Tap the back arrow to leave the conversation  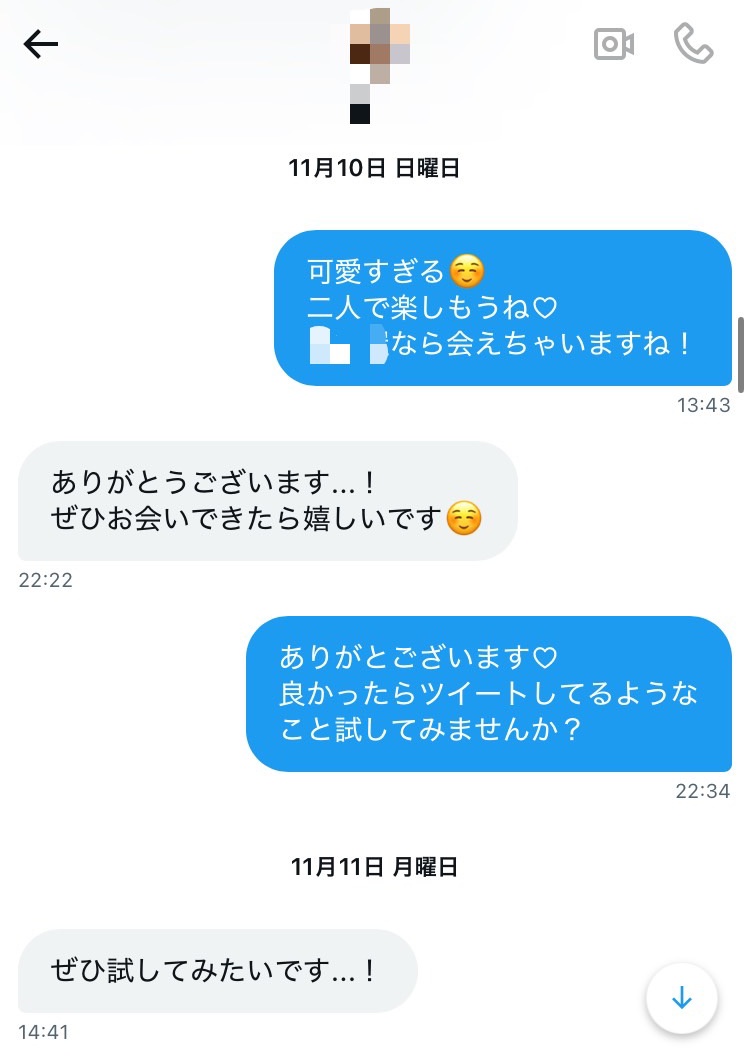(42, 44)
